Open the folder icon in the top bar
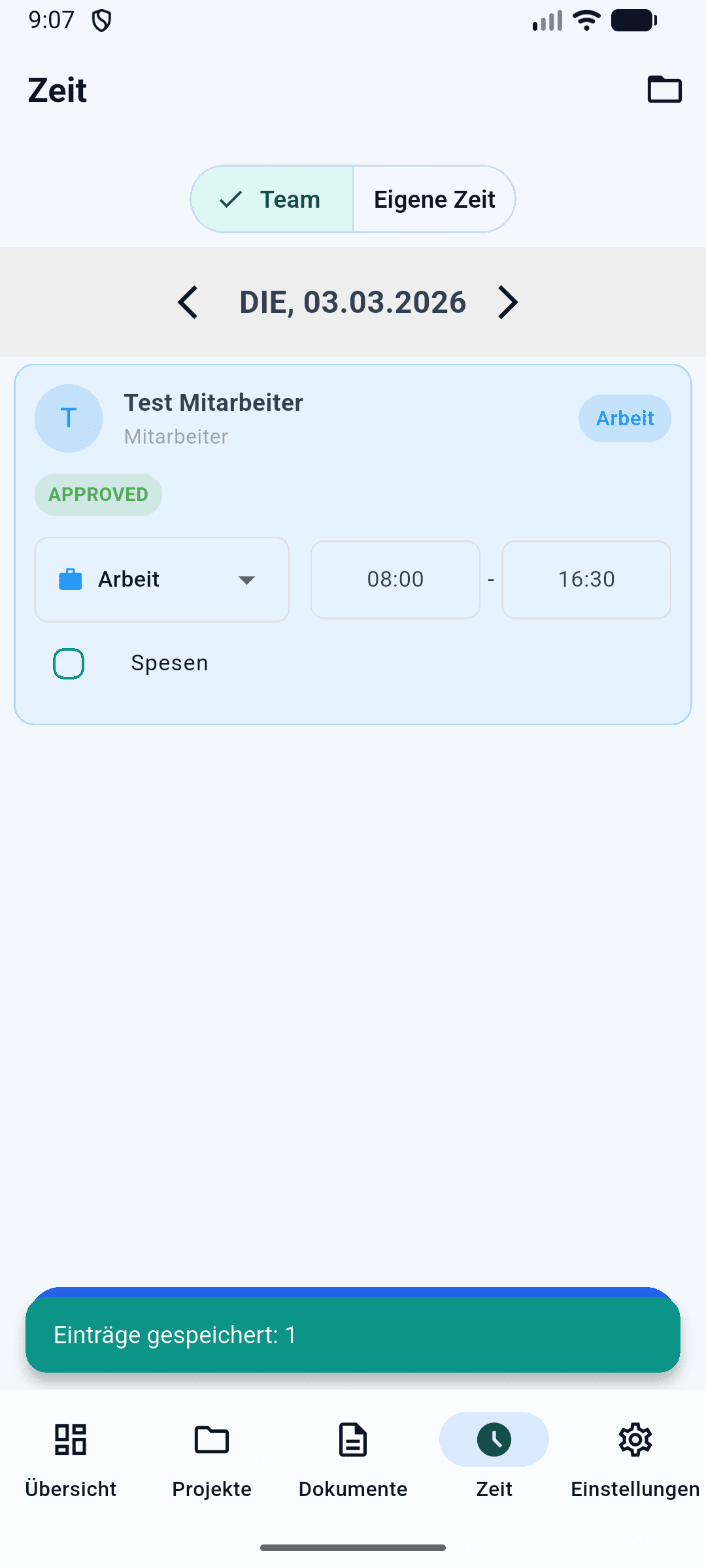 (x=664, y=90)
